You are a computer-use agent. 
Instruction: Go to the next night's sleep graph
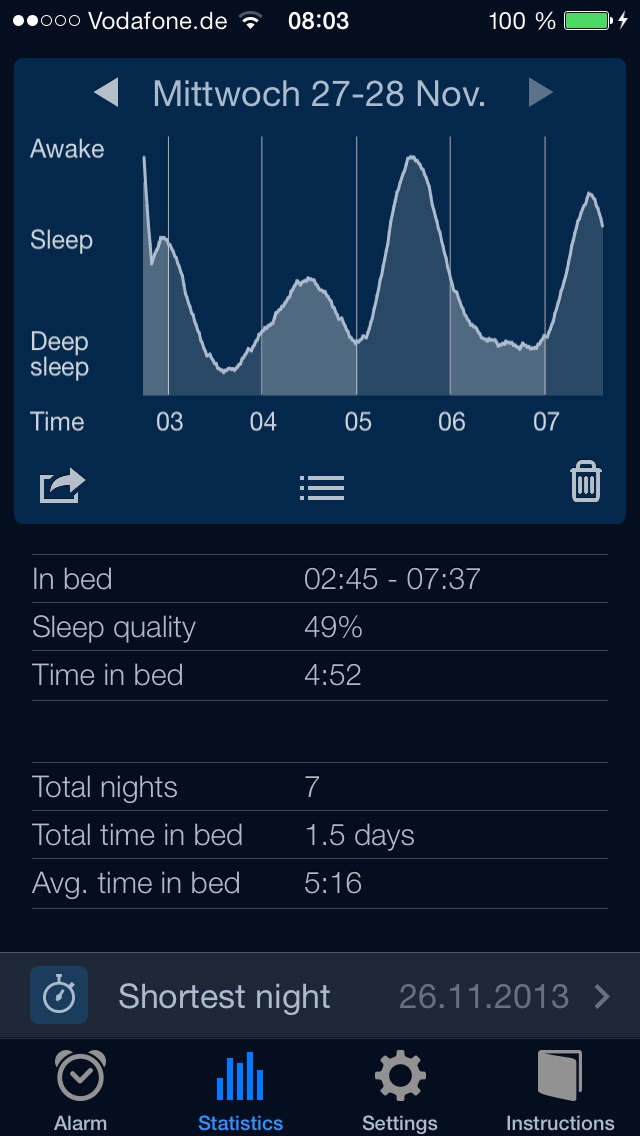point(540,93)
